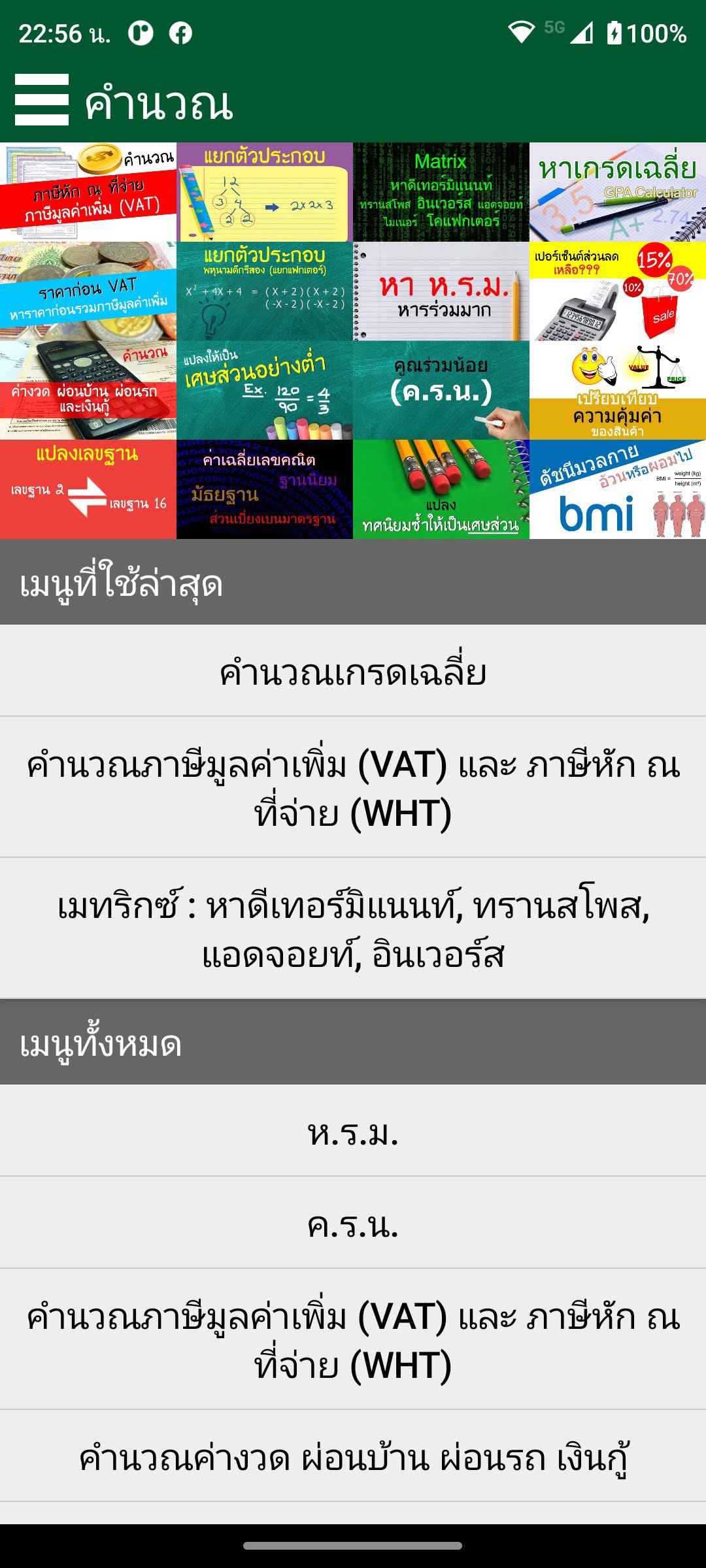Image resolution: width=706 pixels, height=1568 pixels.
Task: Open the เปรียบเทียบความคุ้มค่า value comparison tile
Action: point(618,391)
